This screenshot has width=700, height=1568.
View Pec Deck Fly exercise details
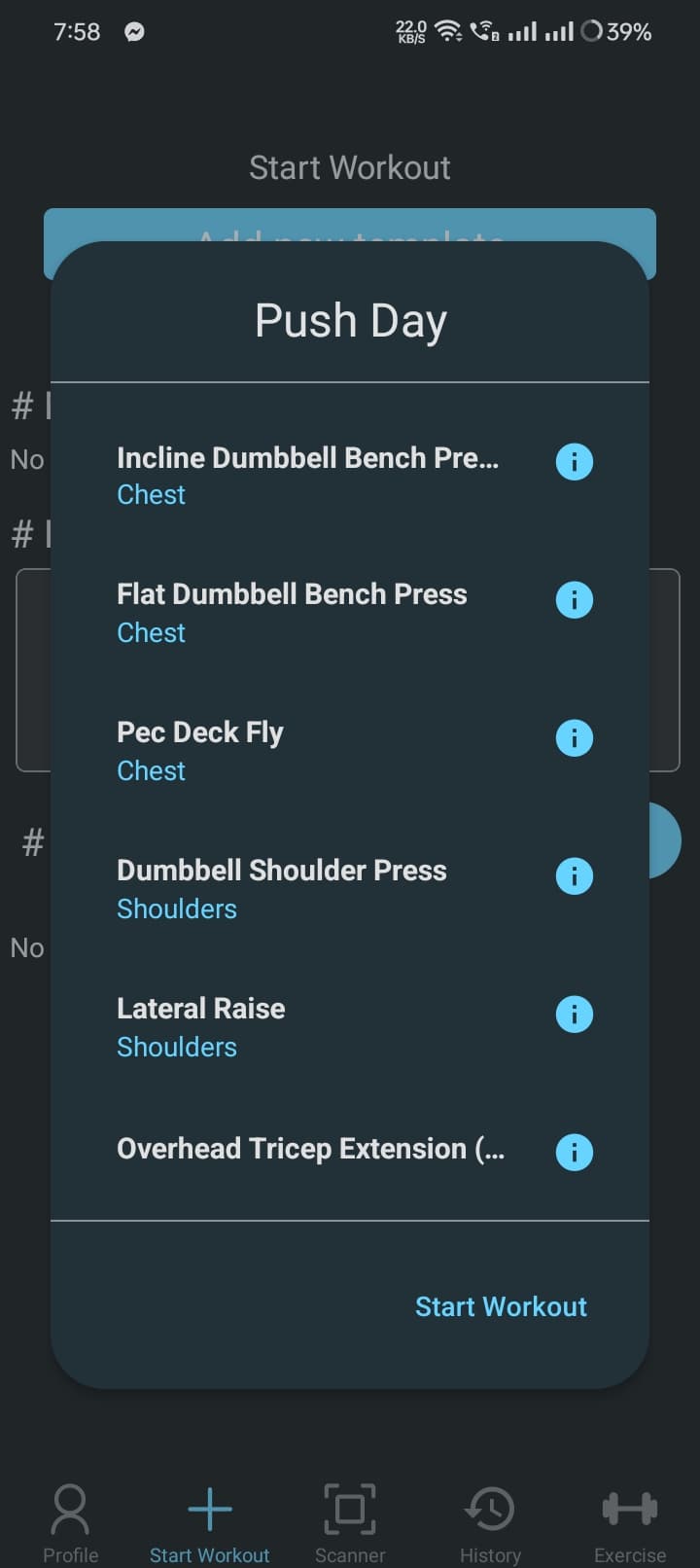[574, 737]
